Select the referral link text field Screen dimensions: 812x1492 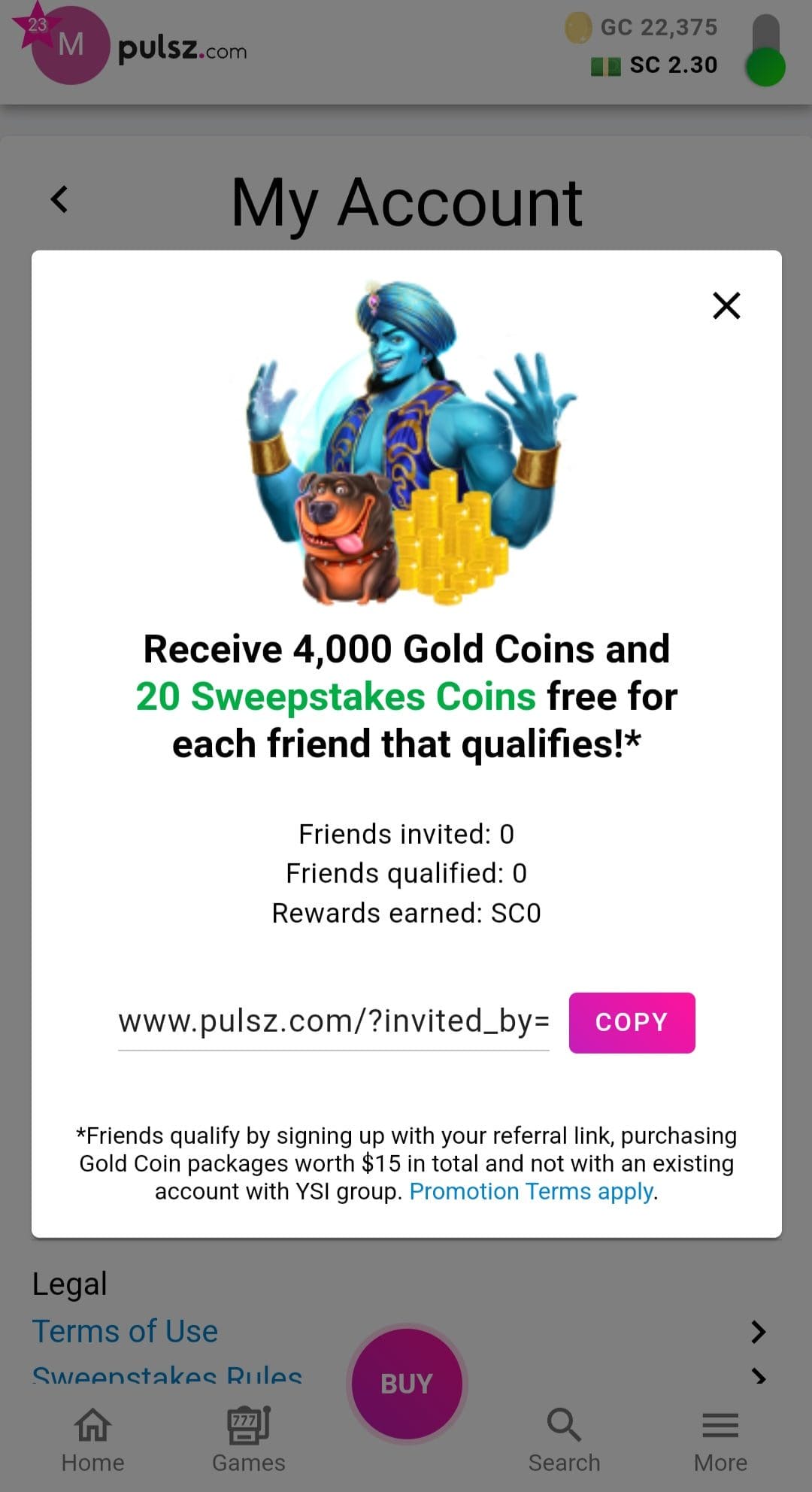coord(333,1022)
